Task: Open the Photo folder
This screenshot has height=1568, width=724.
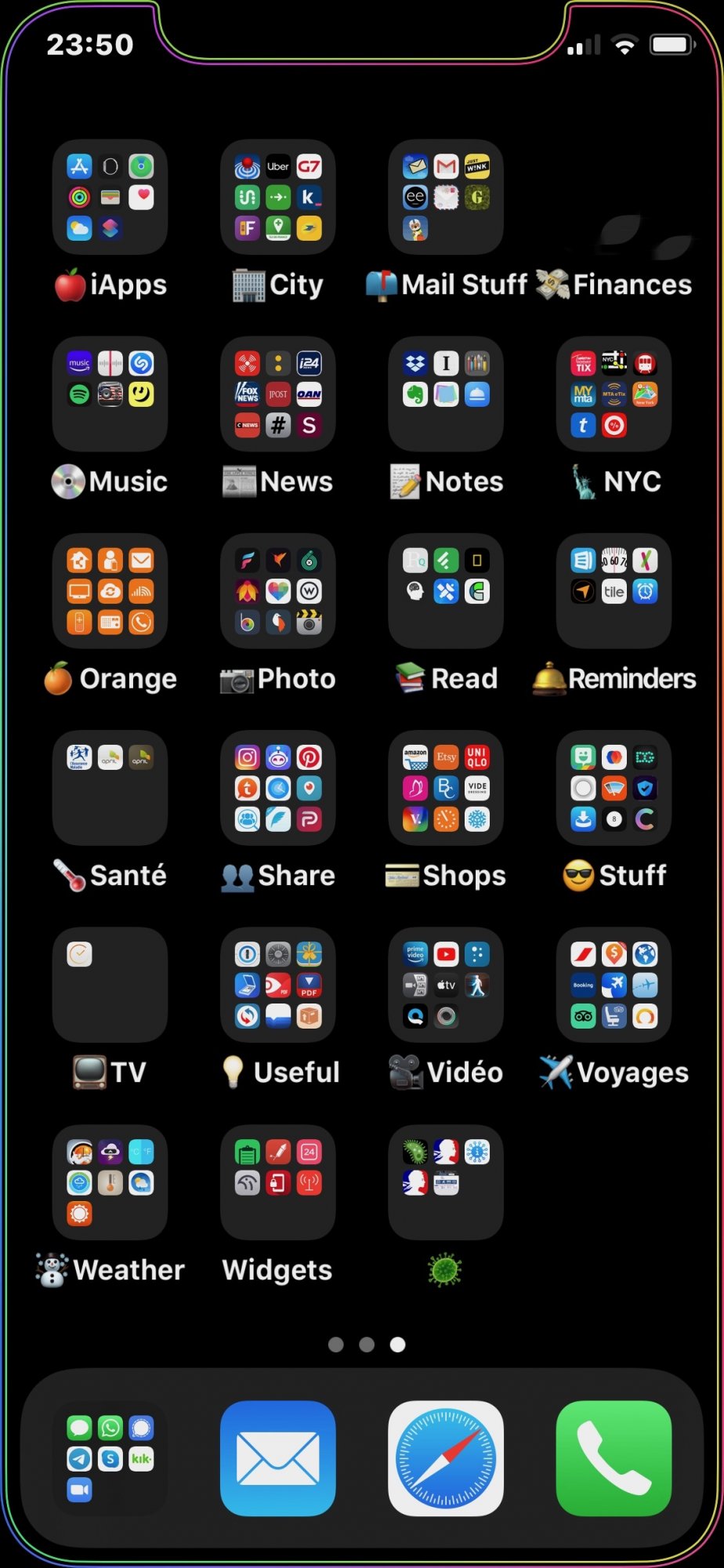Action: coord(278,591)
